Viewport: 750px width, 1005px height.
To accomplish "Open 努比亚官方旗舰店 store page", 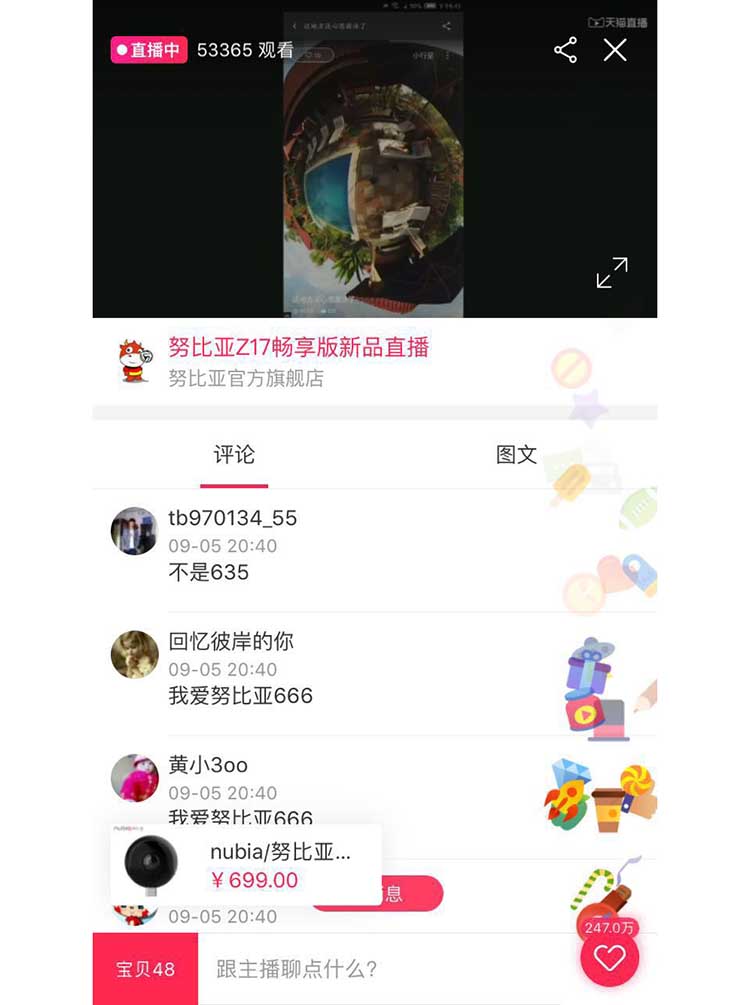I will click(x=246, y=379).
